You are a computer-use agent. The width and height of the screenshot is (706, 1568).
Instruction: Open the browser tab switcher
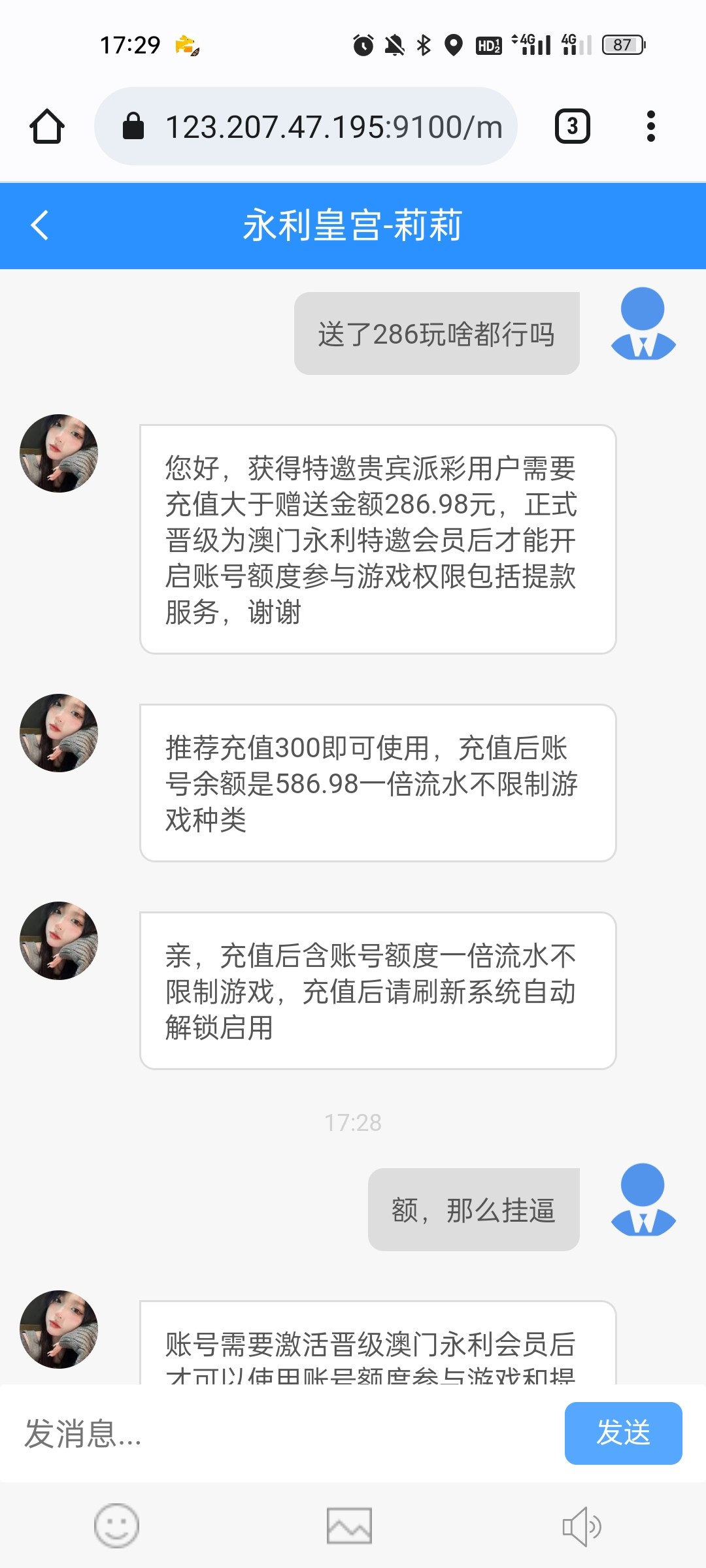tap(572, 126)
